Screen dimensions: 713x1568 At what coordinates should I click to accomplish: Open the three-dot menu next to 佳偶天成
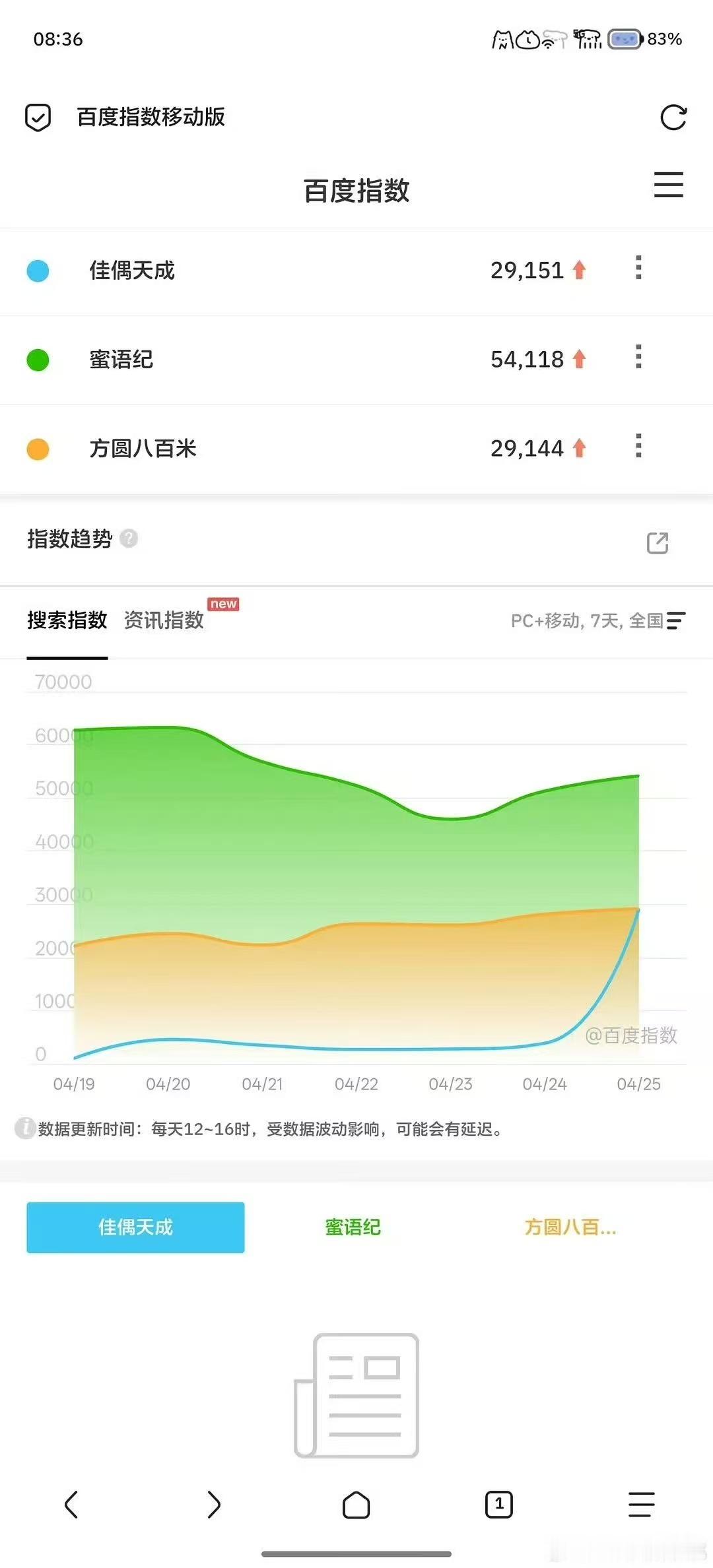(x=638, y=271)
